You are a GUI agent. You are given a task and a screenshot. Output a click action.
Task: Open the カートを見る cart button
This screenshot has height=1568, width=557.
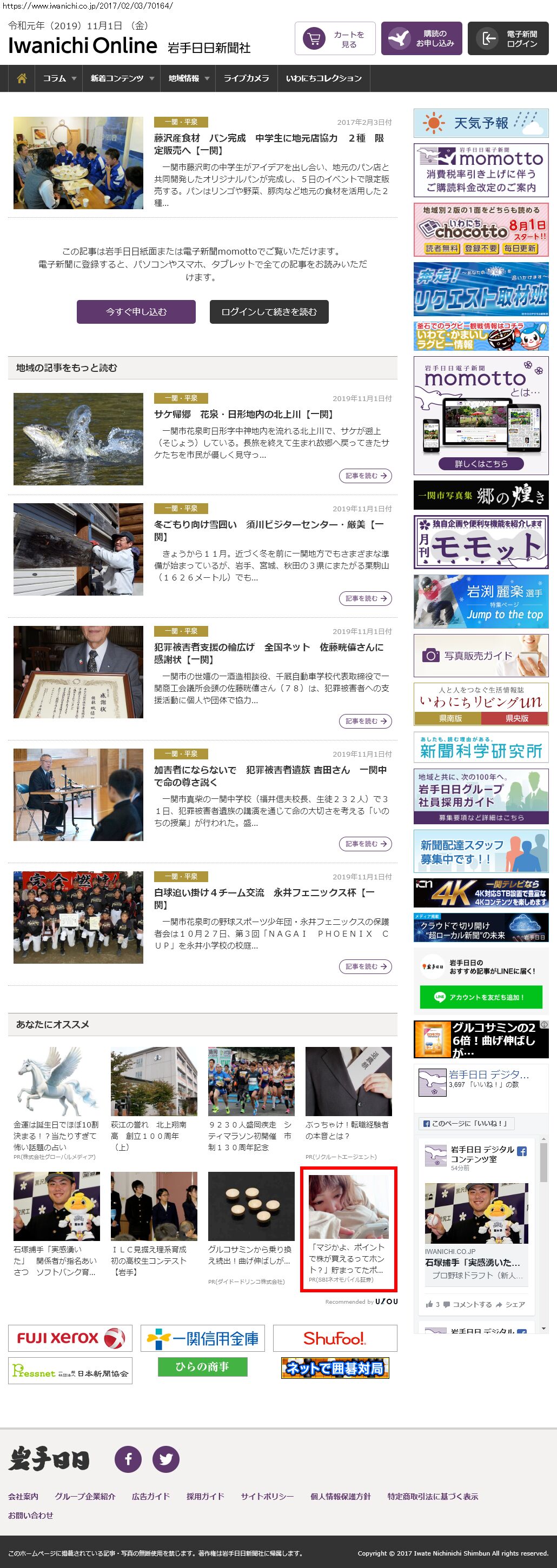pyautogui.click(x=335, y=39)
